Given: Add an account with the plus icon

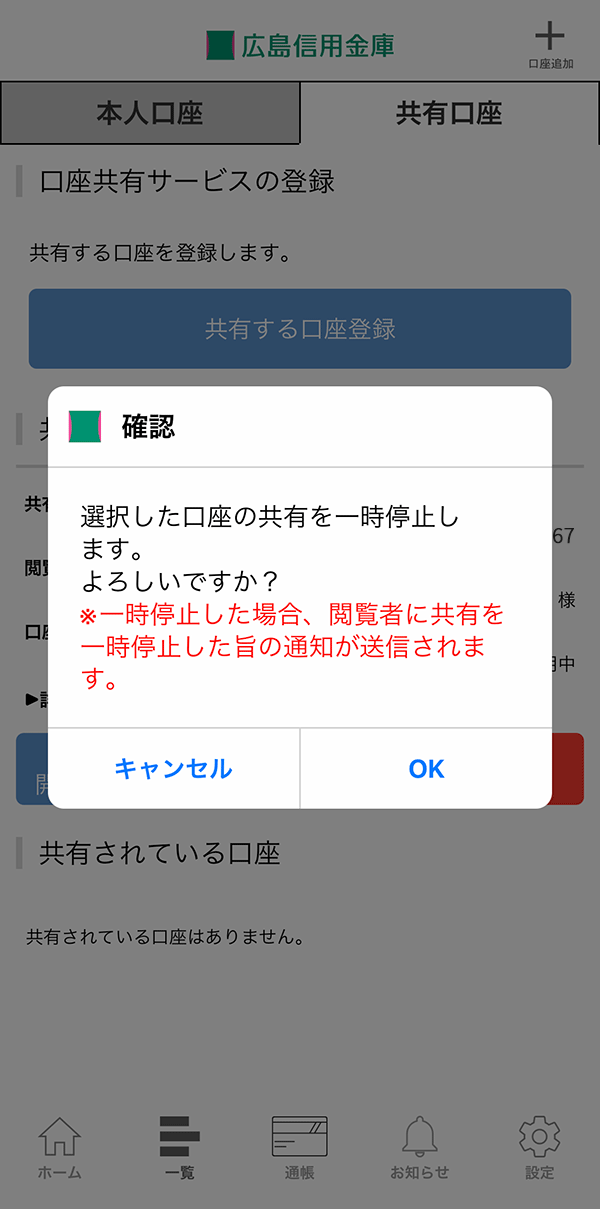Looking at the screenshot, I should point(550,45).
